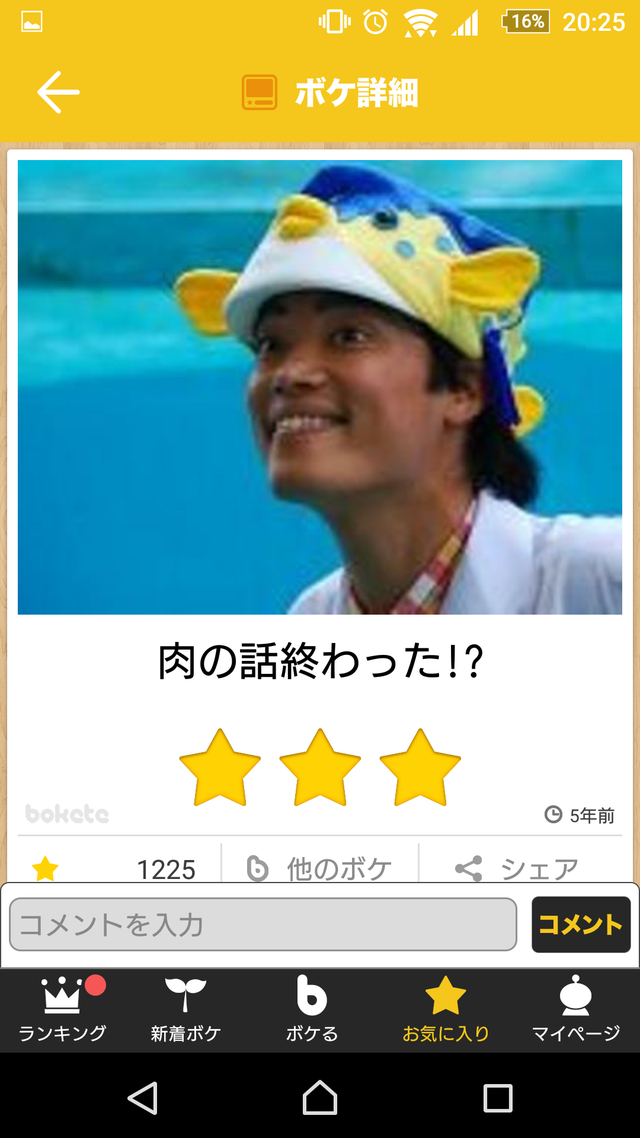The image size is (640, 1138).
Task: Open the system recent apps button
Action: tap(498, 1098)
